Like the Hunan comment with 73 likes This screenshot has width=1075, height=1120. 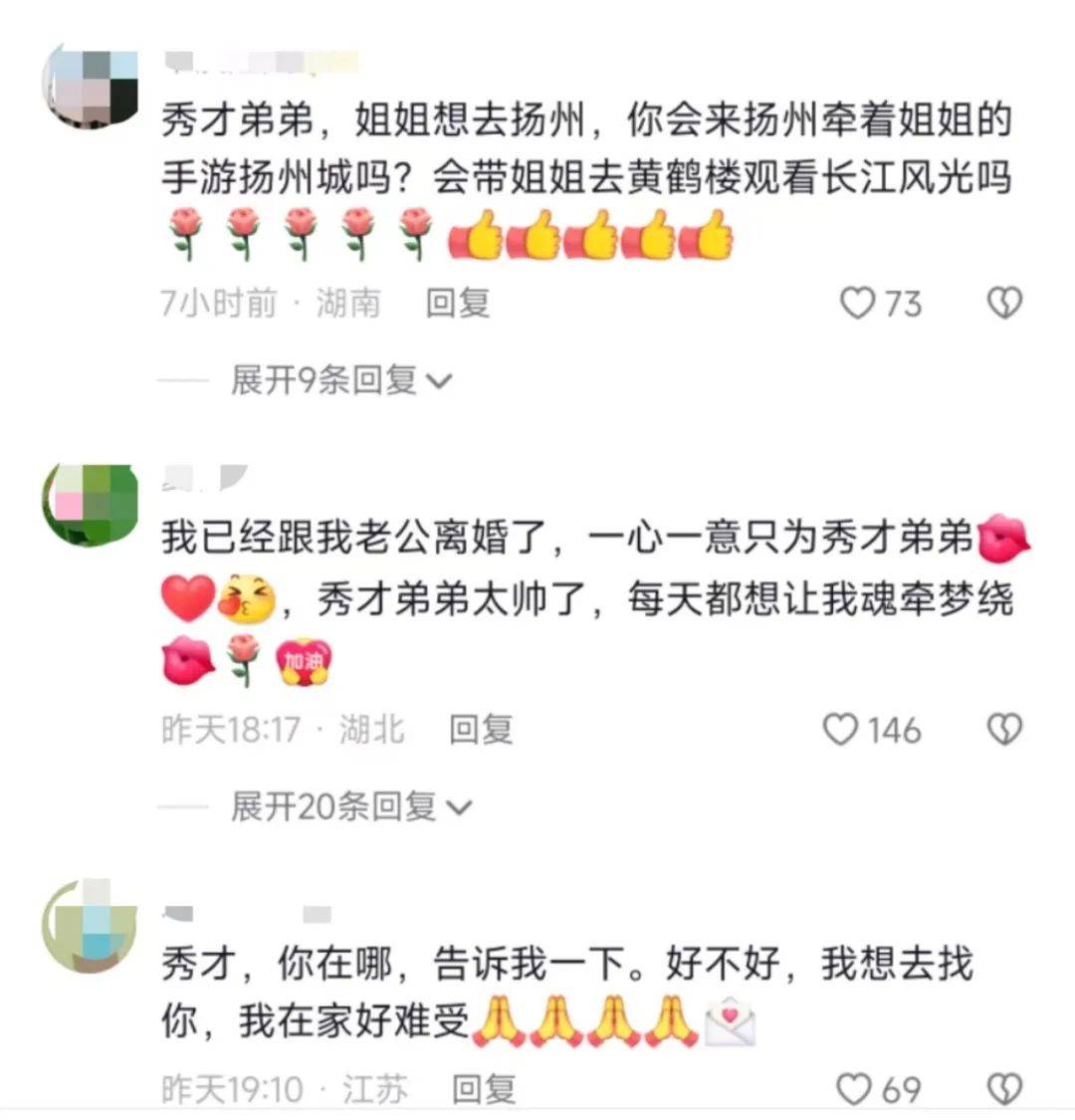pos(858,303)
